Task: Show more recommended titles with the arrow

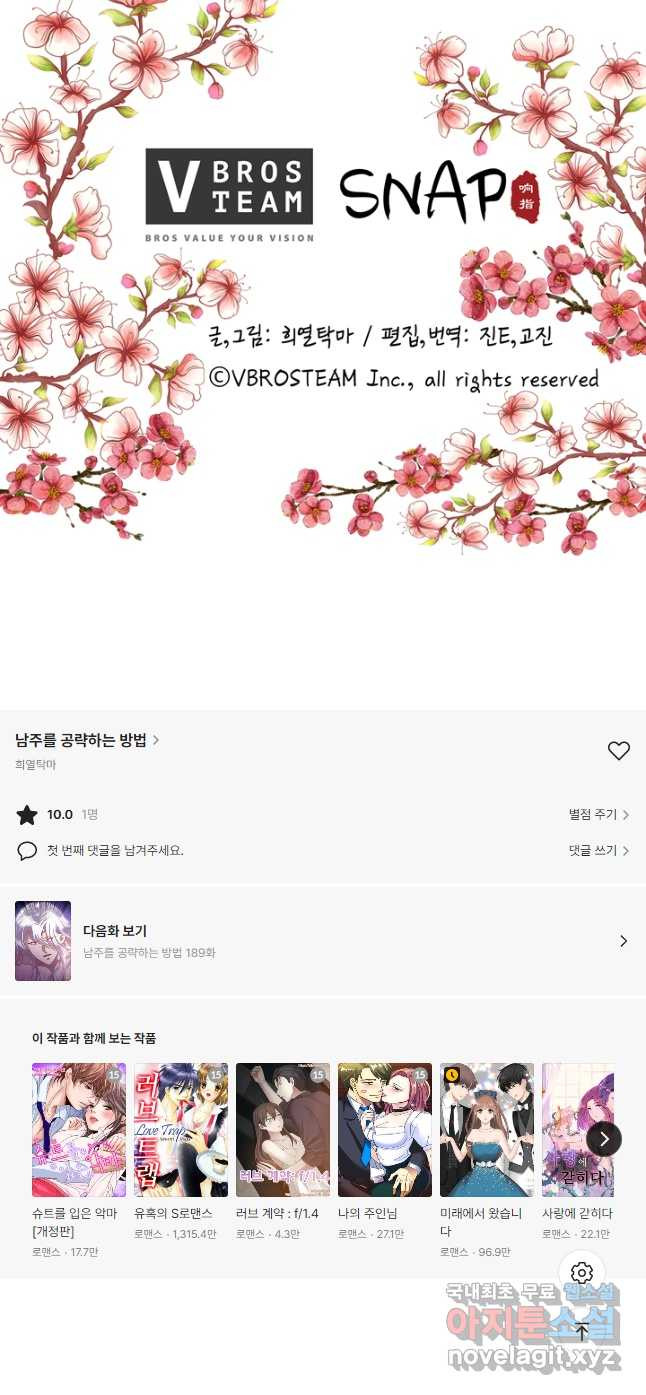Action: pos(604,1139)
